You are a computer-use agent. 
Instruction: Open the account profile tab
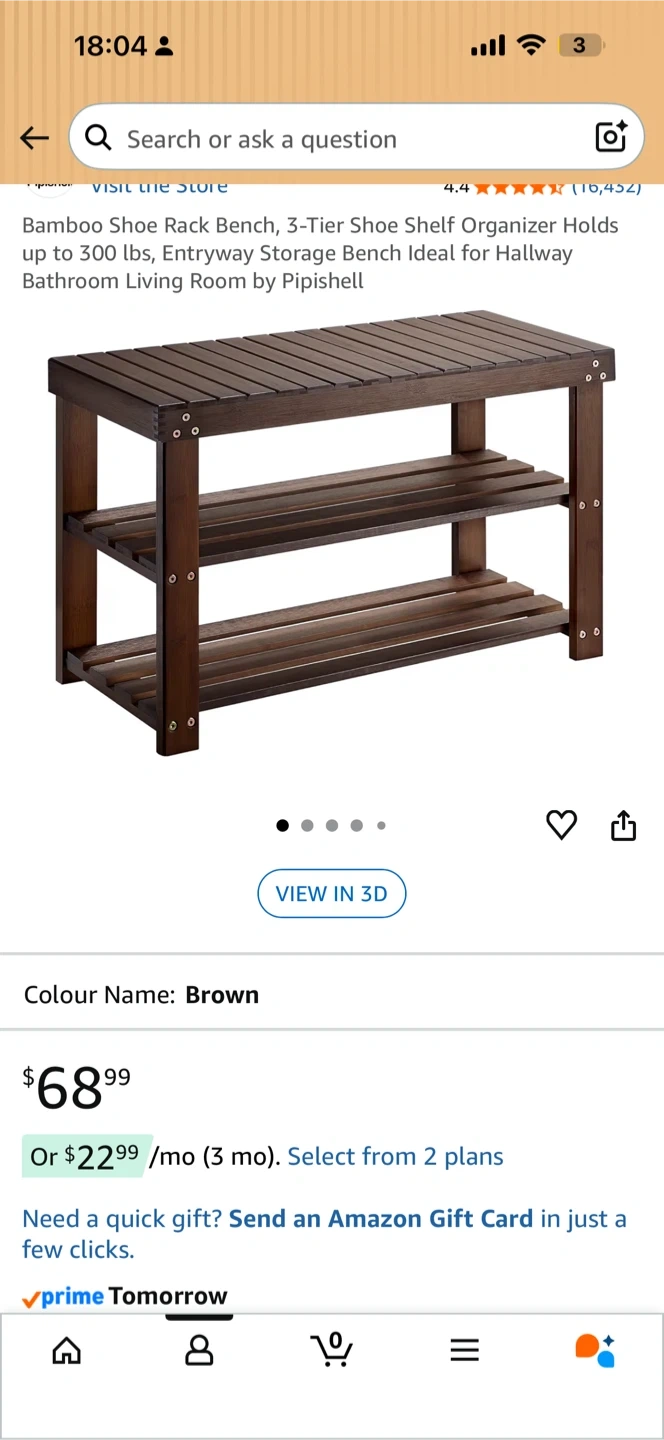click(199, 1351)
